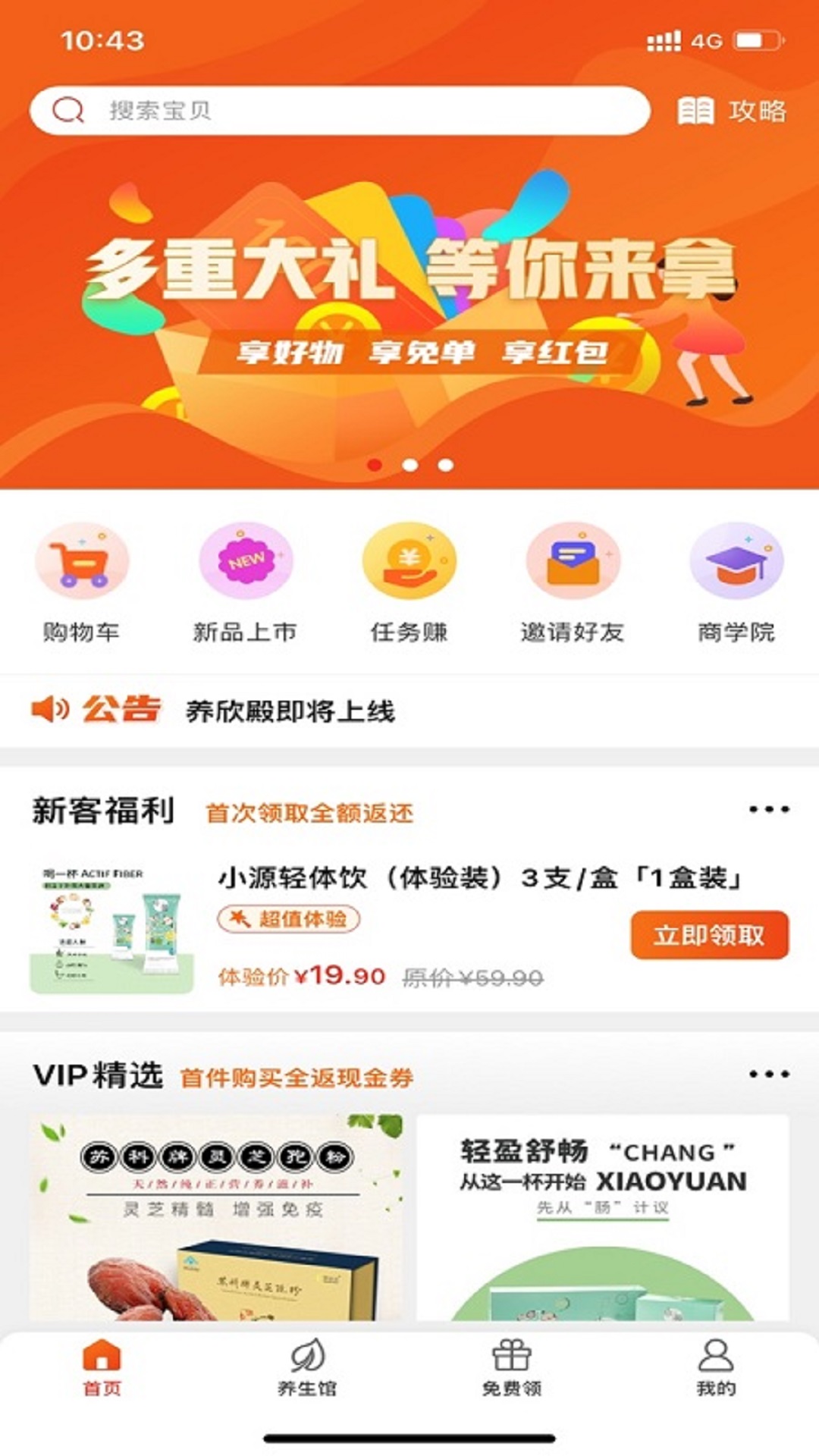Tap 立即领取 for 小源轻体饮
The image size is (819, 1456).
pyautogui.click(x=709, y=935)
